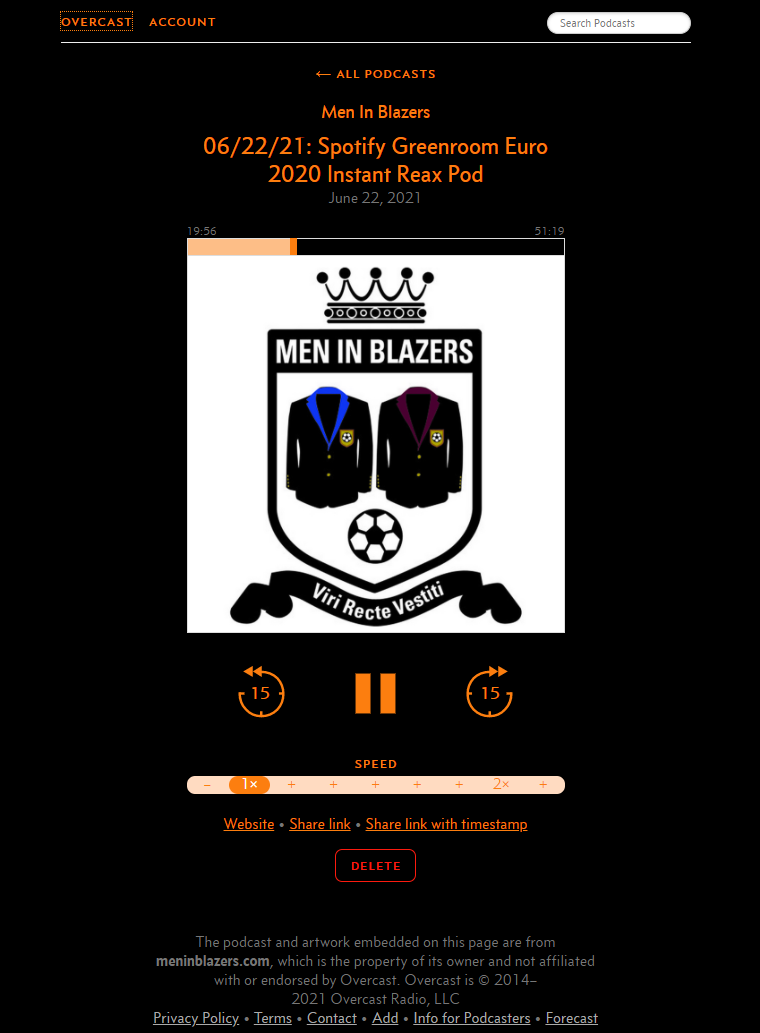Set playback speed to 2×
Image resolution: width=760 pixels, height=1033 pixels.
click(501, 785)
